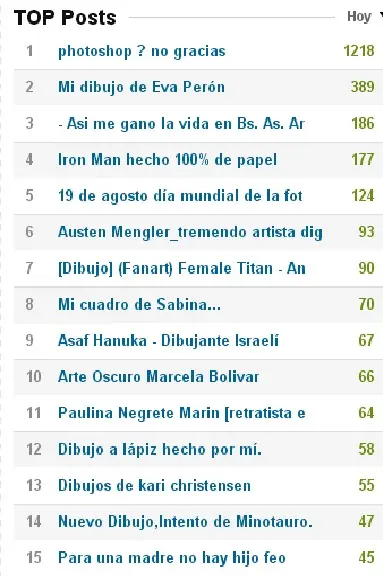Open the Austen Mengler artist post
The height and width of the screenshot is (576, 383).
(x=190, y=232)
